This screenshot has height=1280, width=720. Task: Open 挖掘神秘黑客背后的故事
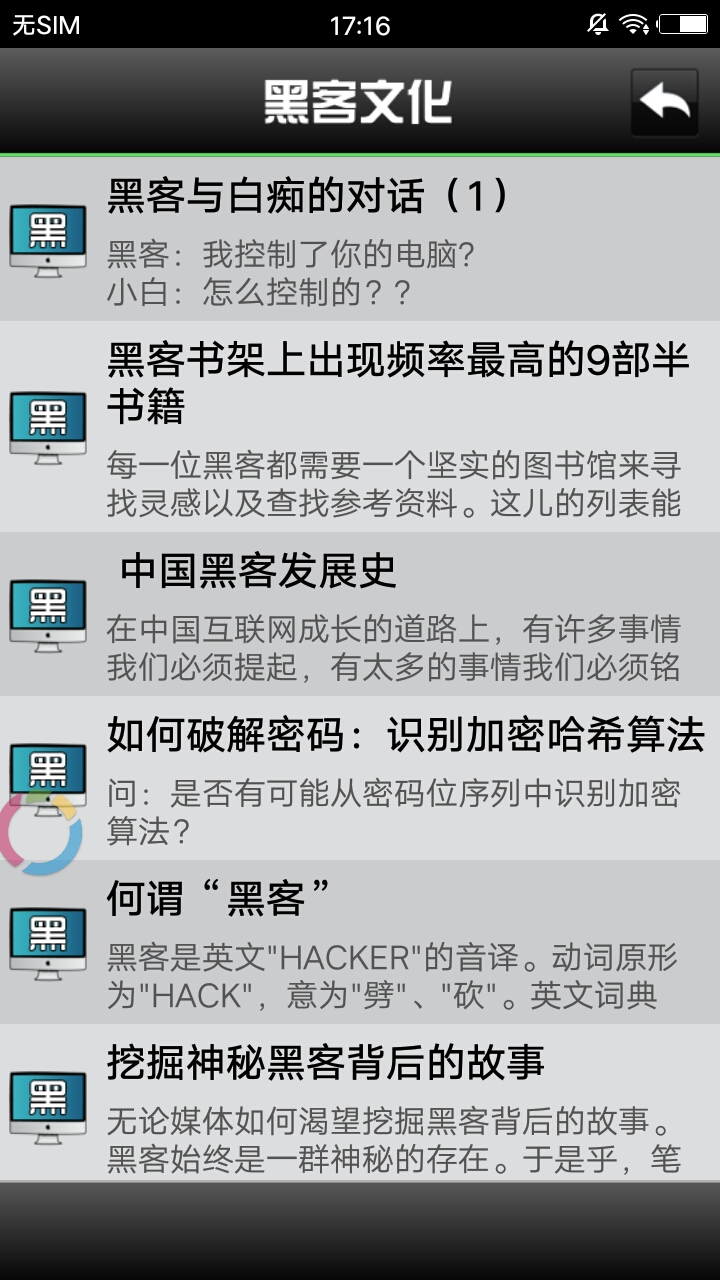(360, 1102)
